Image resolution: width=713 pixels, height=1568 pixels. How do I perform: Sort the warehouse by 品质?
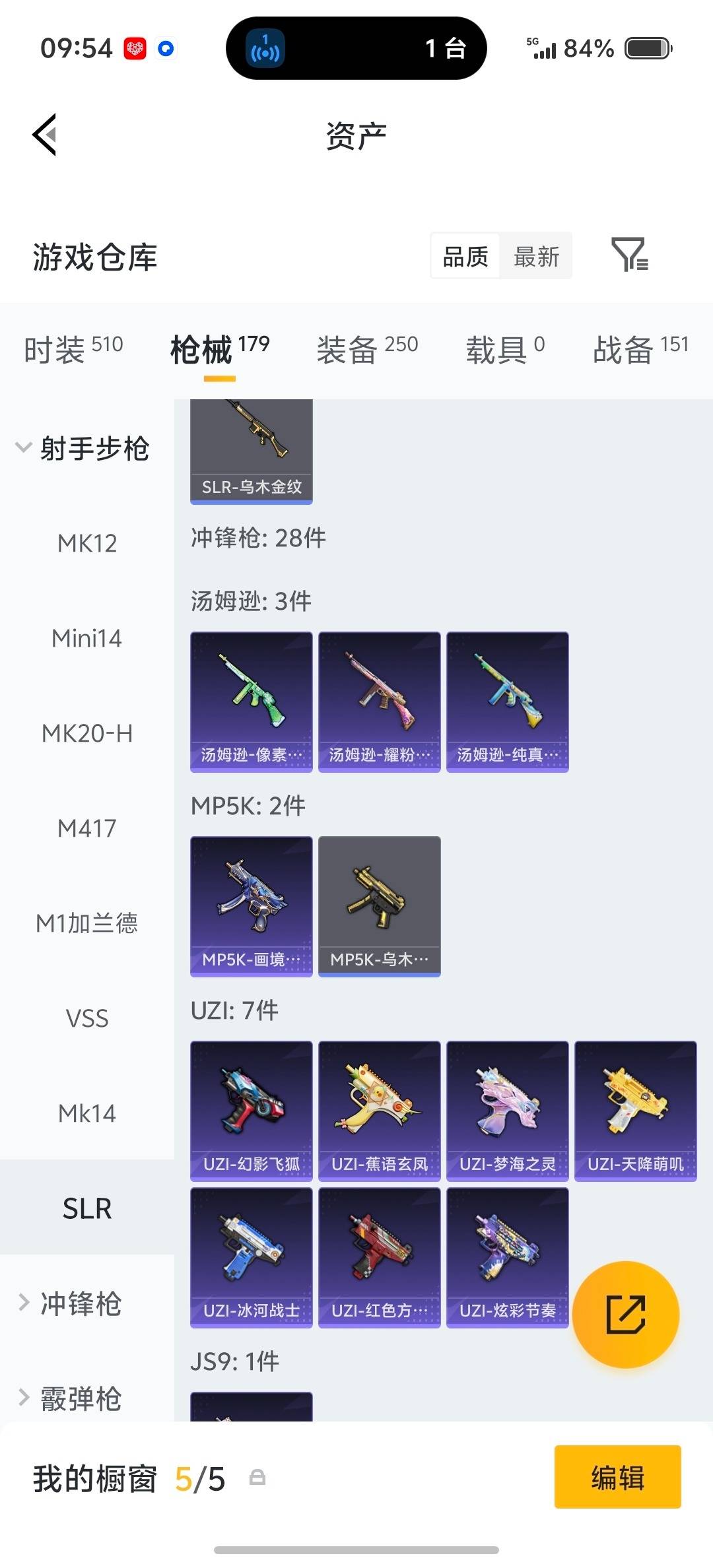[x=465, y=256]
